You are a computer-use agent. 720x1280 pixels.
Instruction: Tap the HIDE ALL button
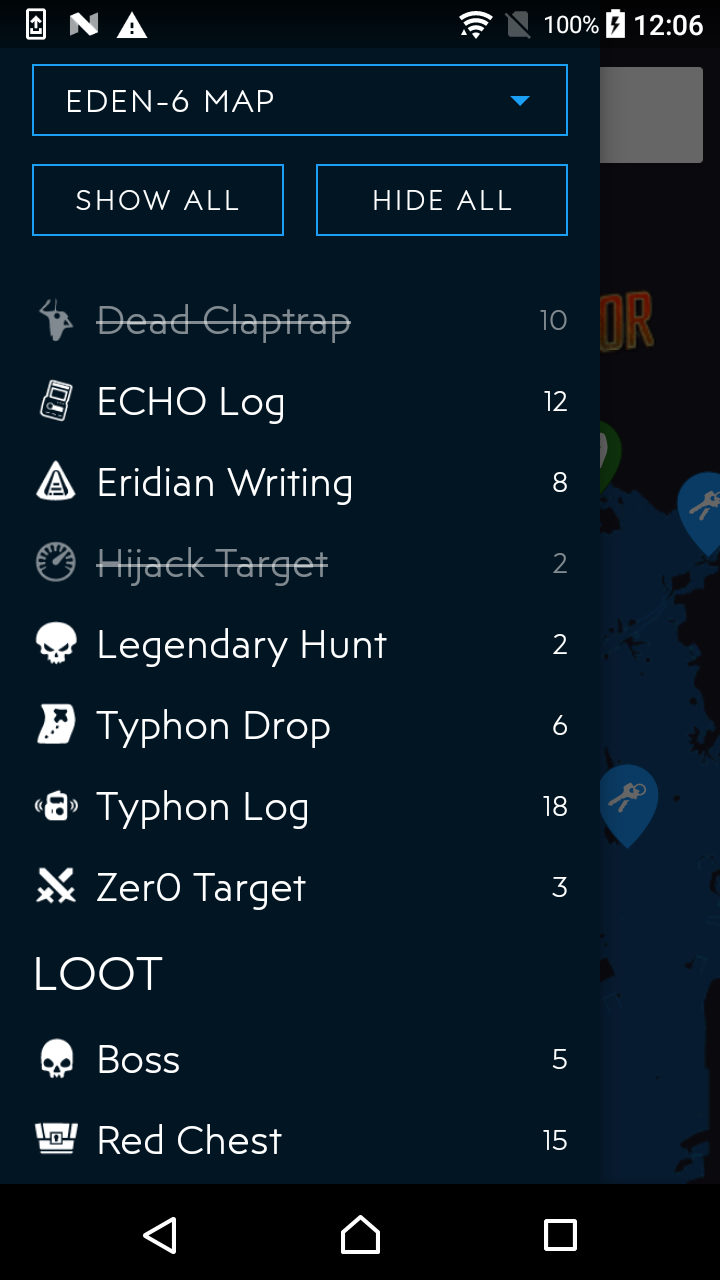pyautogui.click(x=442, y=200)
